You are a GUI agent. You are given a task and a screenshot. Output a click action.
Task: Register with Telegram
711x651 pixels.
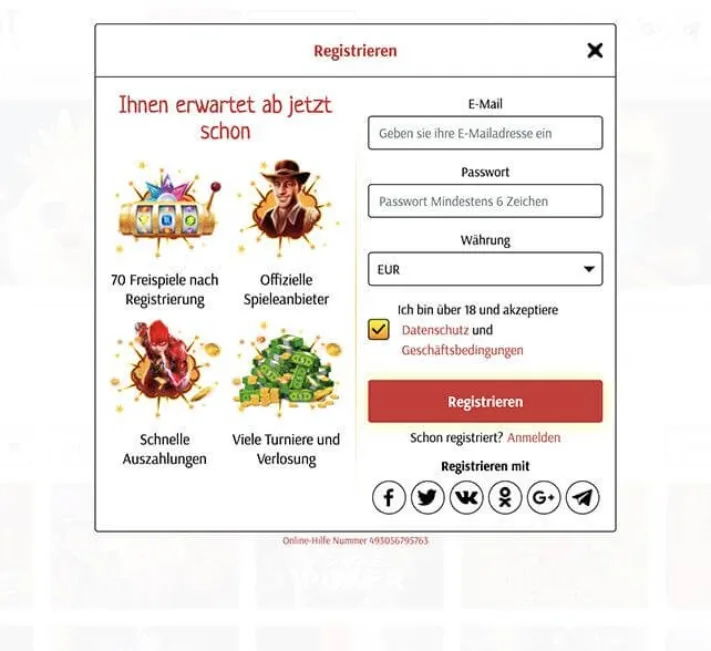[x=582, y=497]
